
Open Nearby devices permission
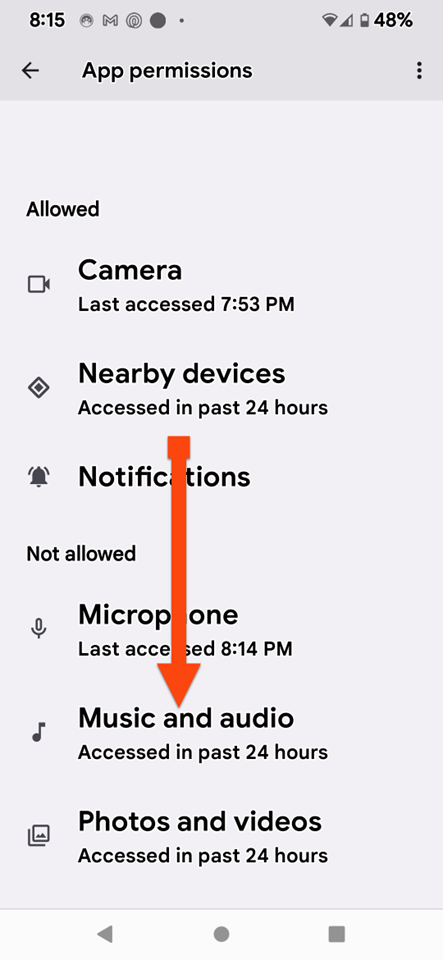pos(222,388)
